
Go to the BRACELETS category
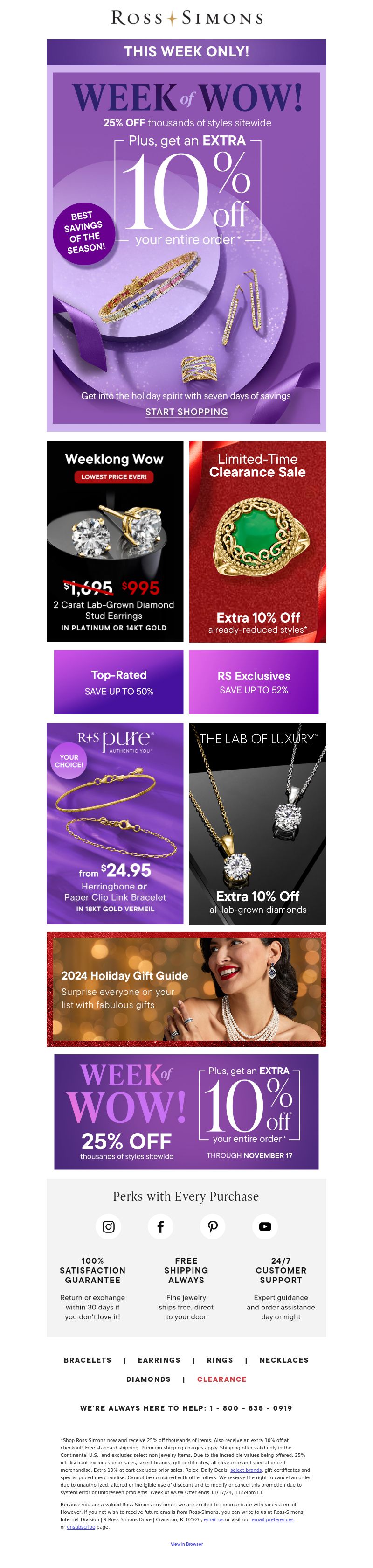[88, 1360]
